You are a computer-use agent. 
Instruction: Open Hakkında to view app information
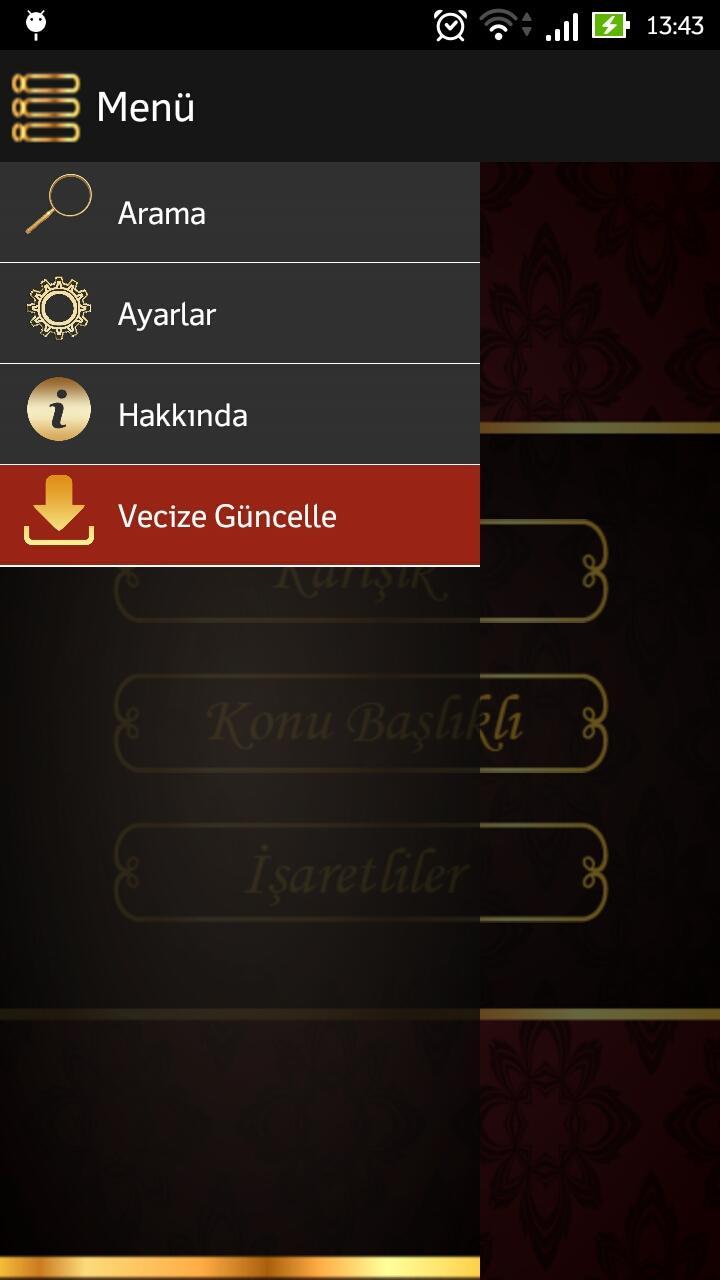point(240,413)
